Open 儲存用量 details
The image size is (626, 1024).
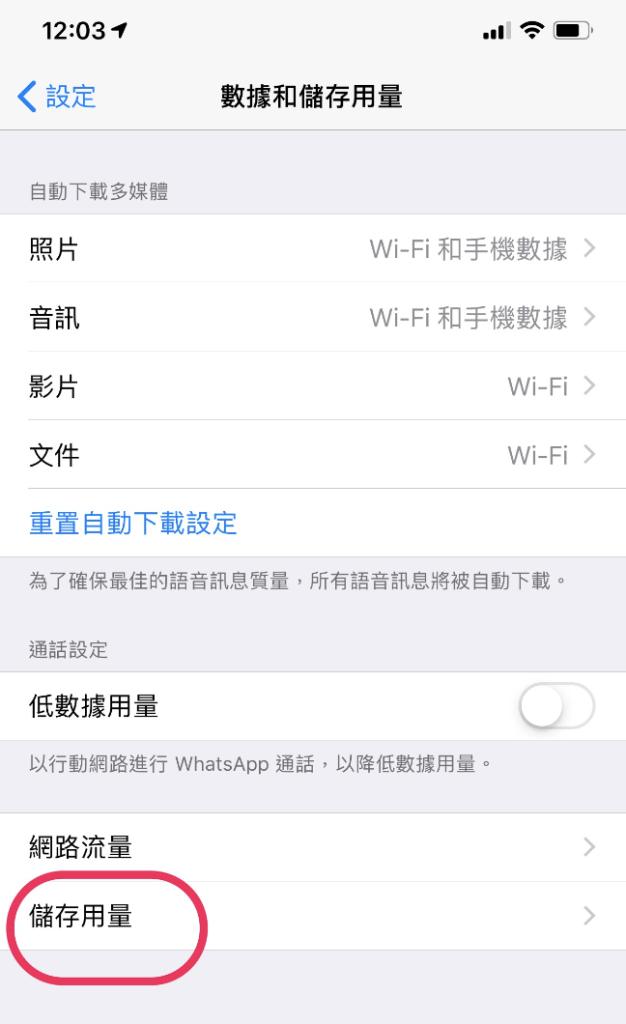313,916
